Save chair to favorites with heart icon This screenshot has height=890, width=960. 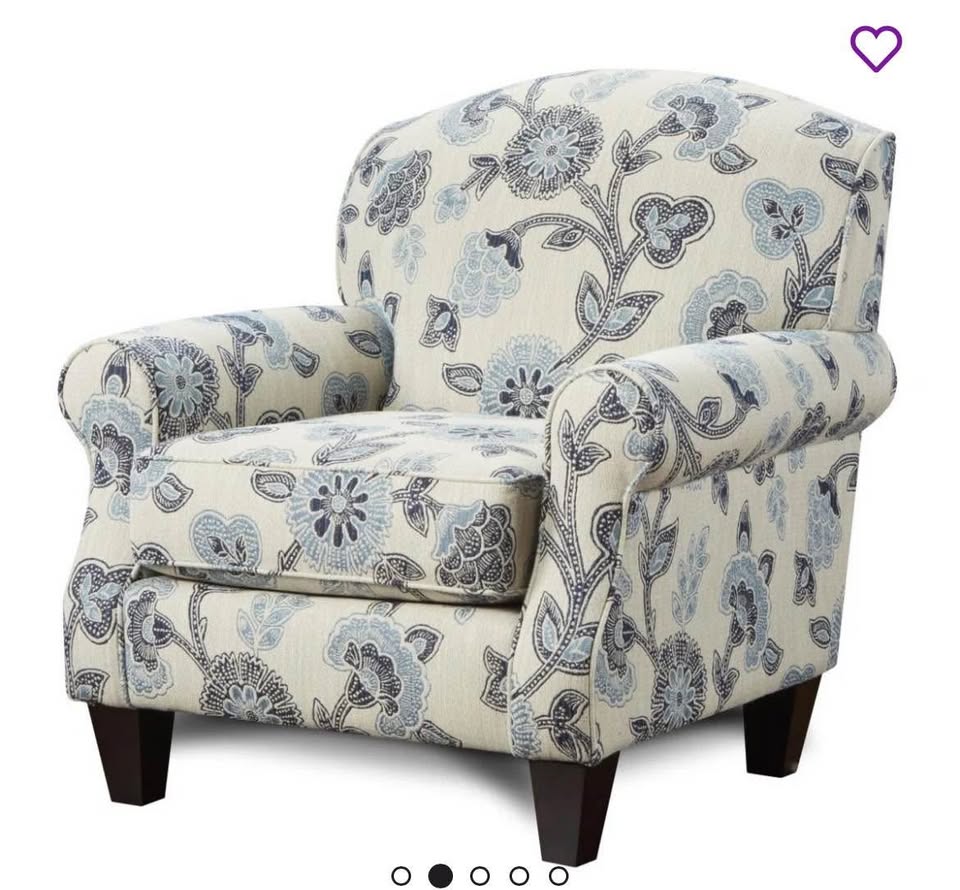[x=876, y=47]
